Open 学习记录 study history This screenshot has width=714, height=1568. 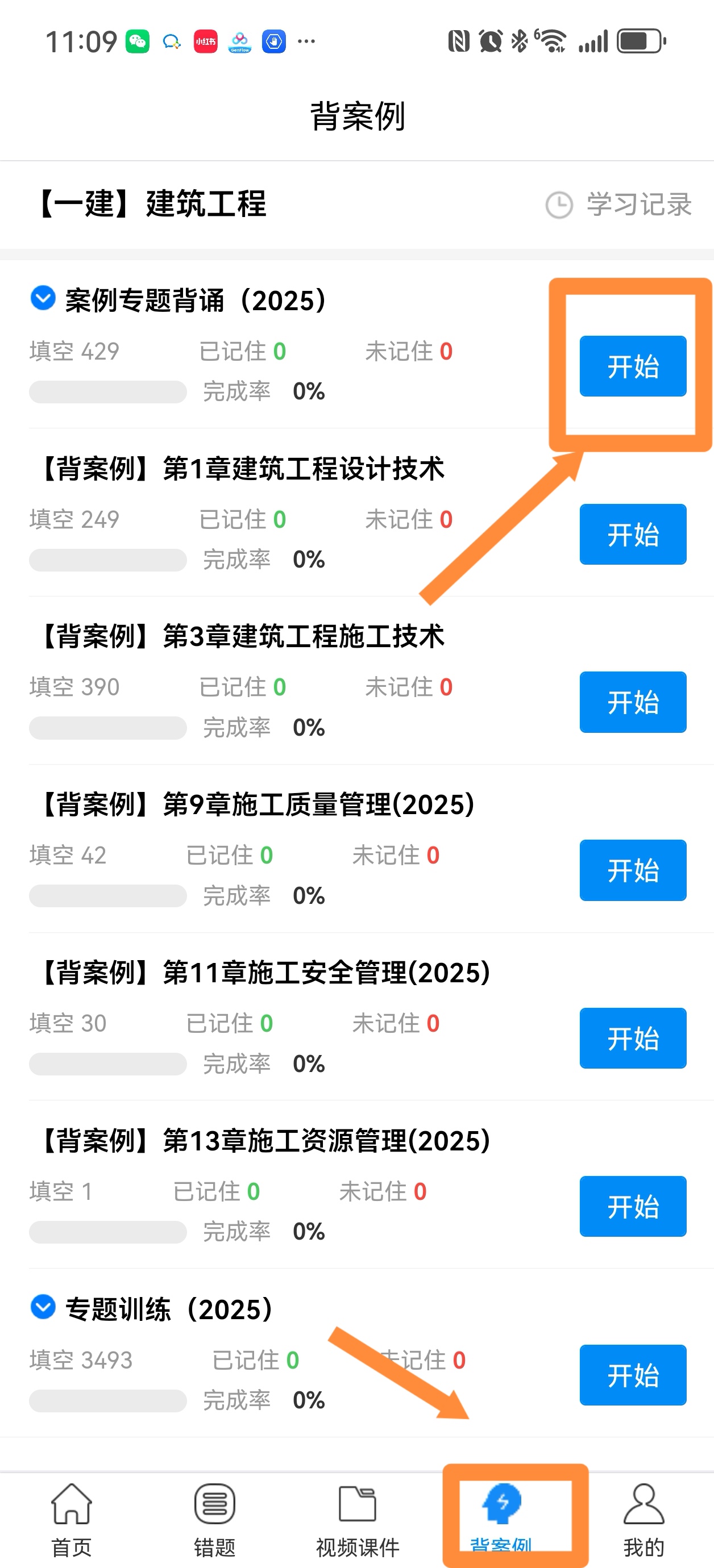click(x=637, y=205)
